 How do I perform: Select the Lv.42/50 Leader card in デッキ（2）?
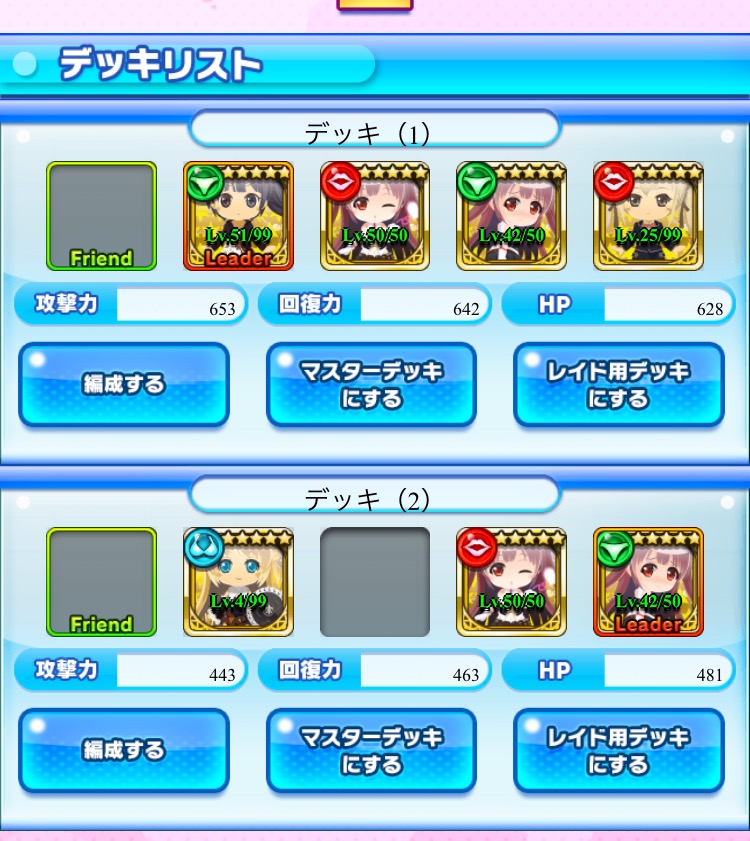click(x=648, y=582)
